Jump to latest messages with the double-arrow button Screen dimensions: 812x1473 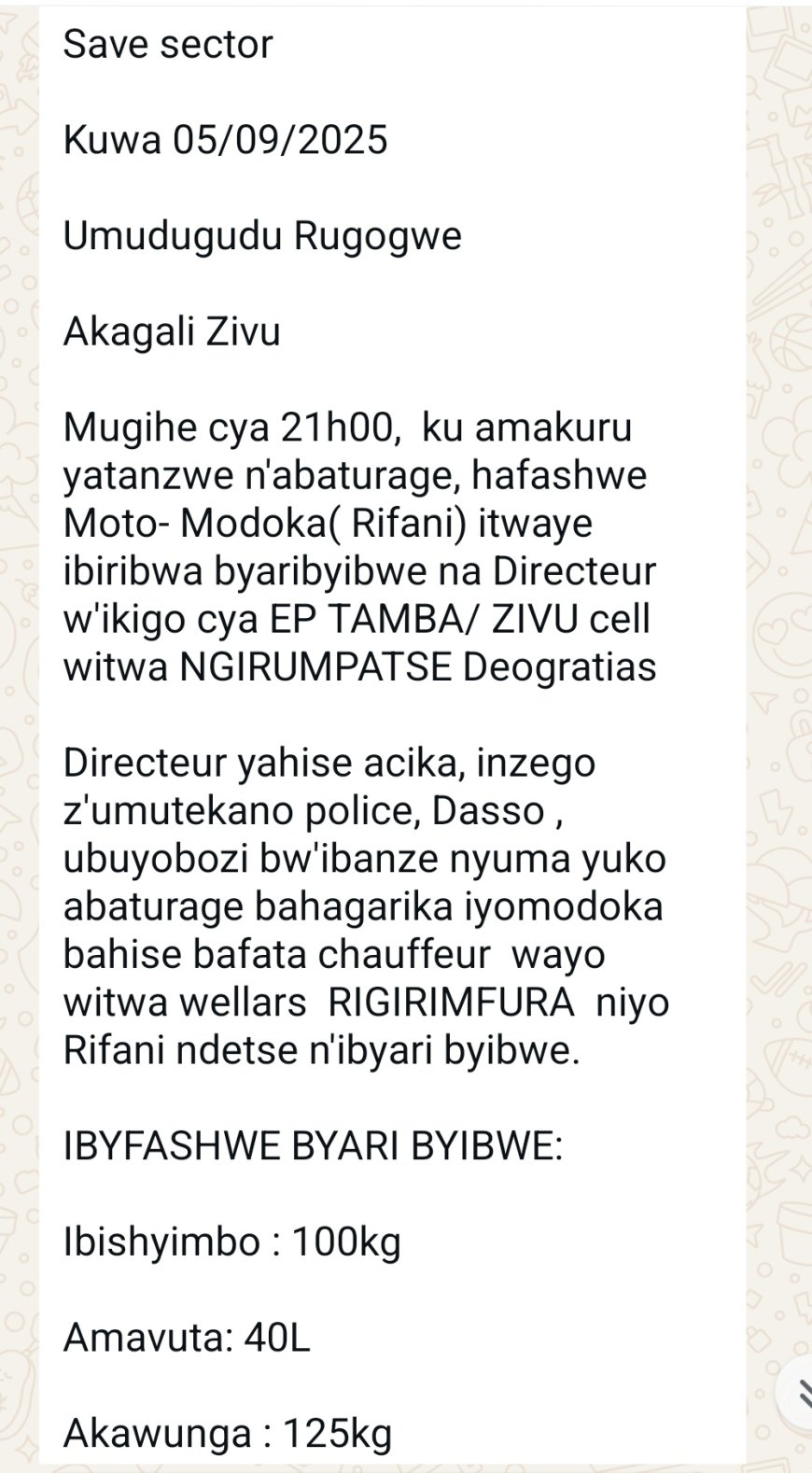pos(801,1394)
